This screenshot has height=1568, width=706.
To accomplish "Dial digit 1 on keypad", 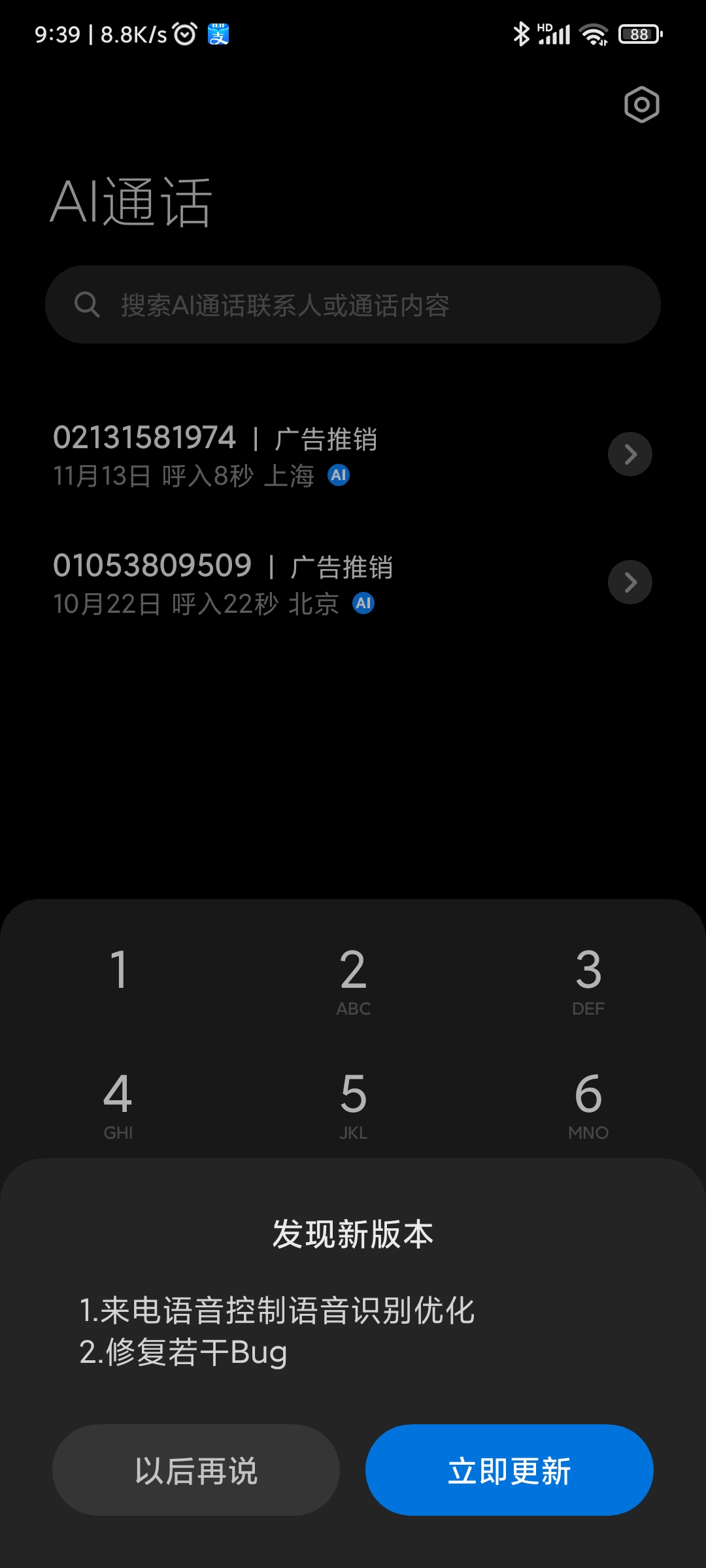I will click(x=118, y=978).
